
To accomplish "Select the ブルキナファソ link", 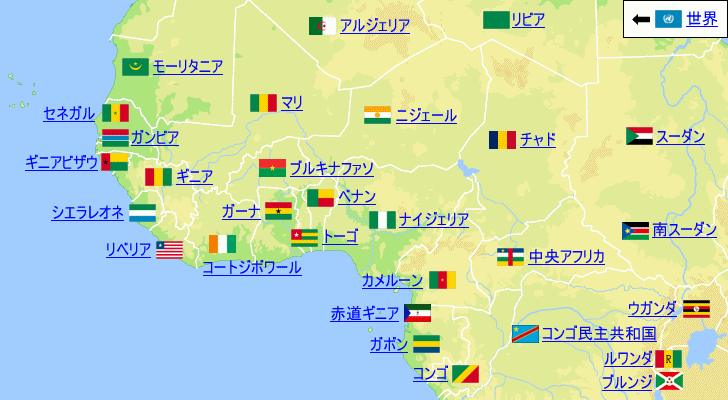I will pyautogui.click(x=331, y=168).
